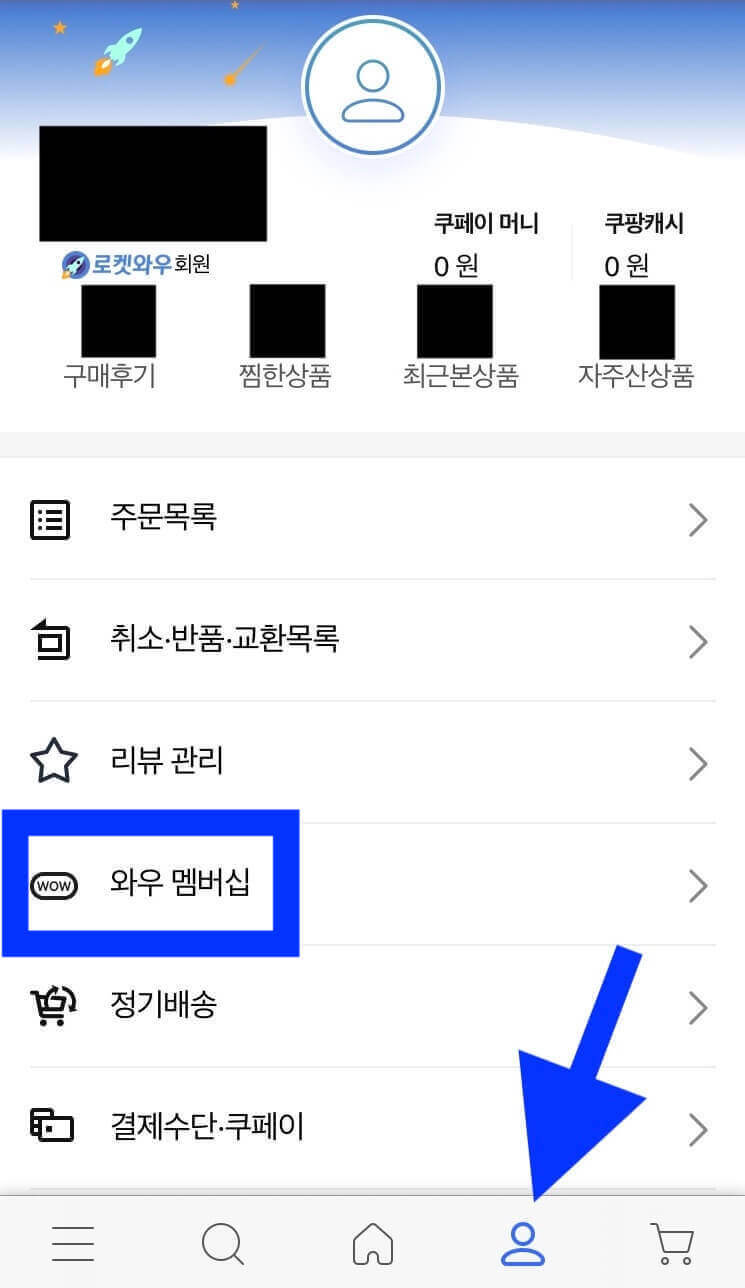The image size is (745, 1288).
Task: Open 찜한상품 from the quick menu
Action: point(286,335)
